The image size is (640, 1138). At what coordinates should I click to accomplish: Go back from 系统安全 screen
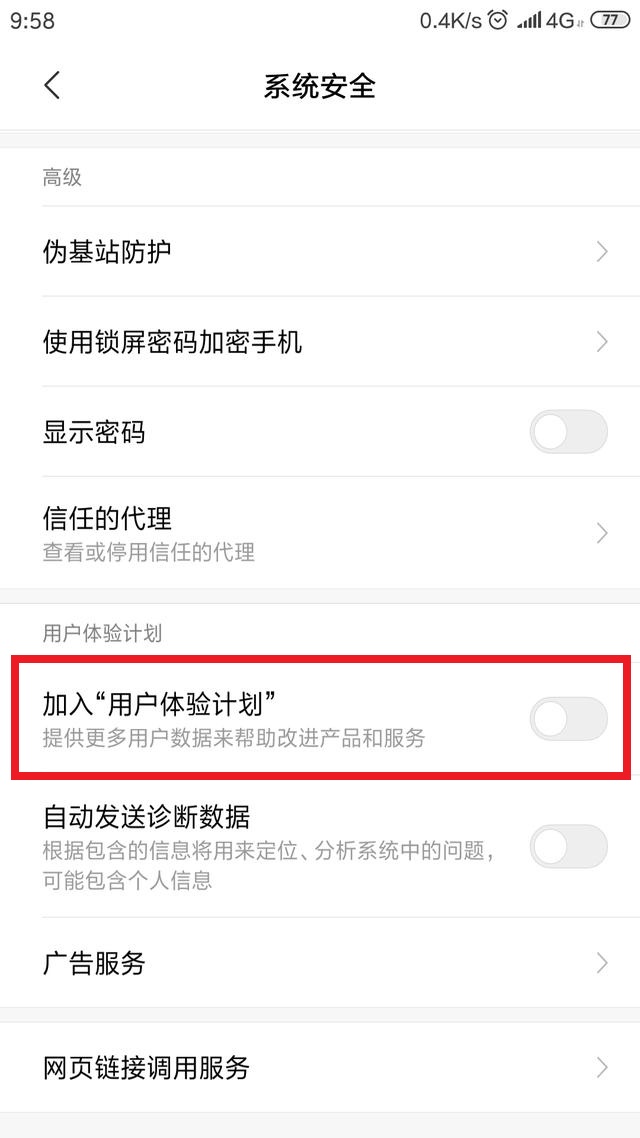52,86
